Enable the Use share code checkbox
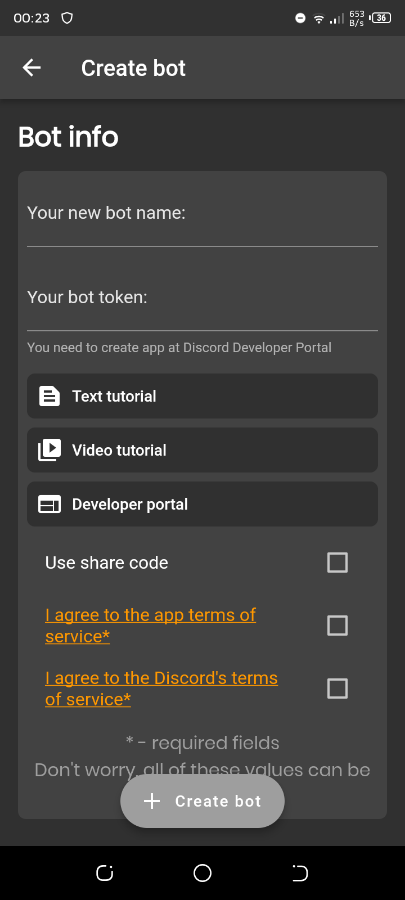 pyautogui.click(x=337, y=562)
